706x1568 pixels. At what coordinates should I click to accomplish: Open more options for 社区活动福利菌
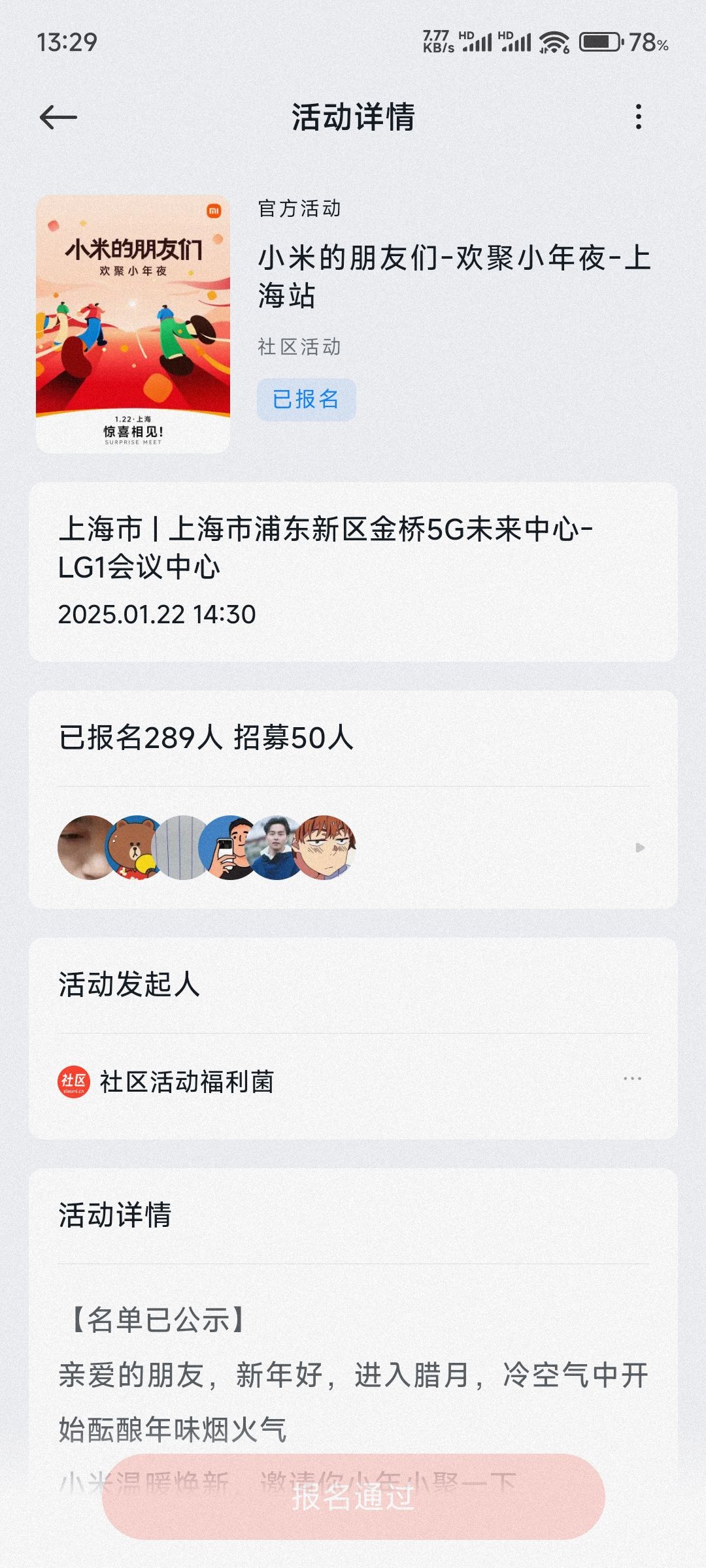pos(632,1079)
